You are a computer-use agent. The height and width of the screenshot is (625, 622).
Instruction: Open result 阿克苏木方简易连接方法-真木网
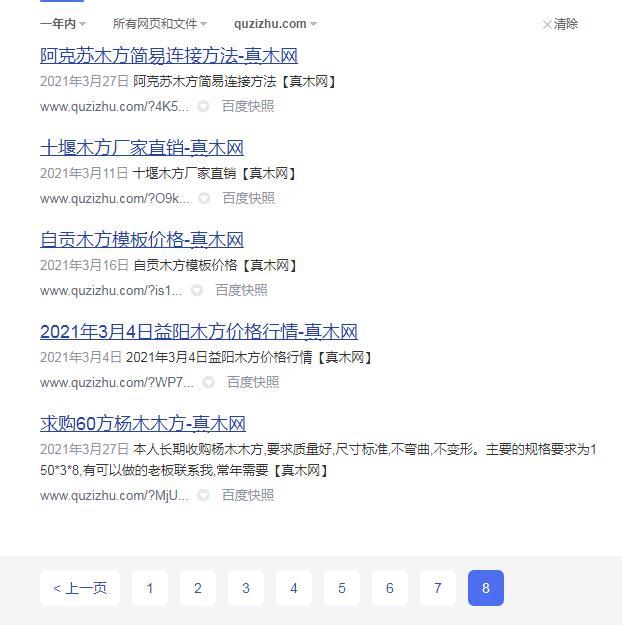(x=168, y=56)
